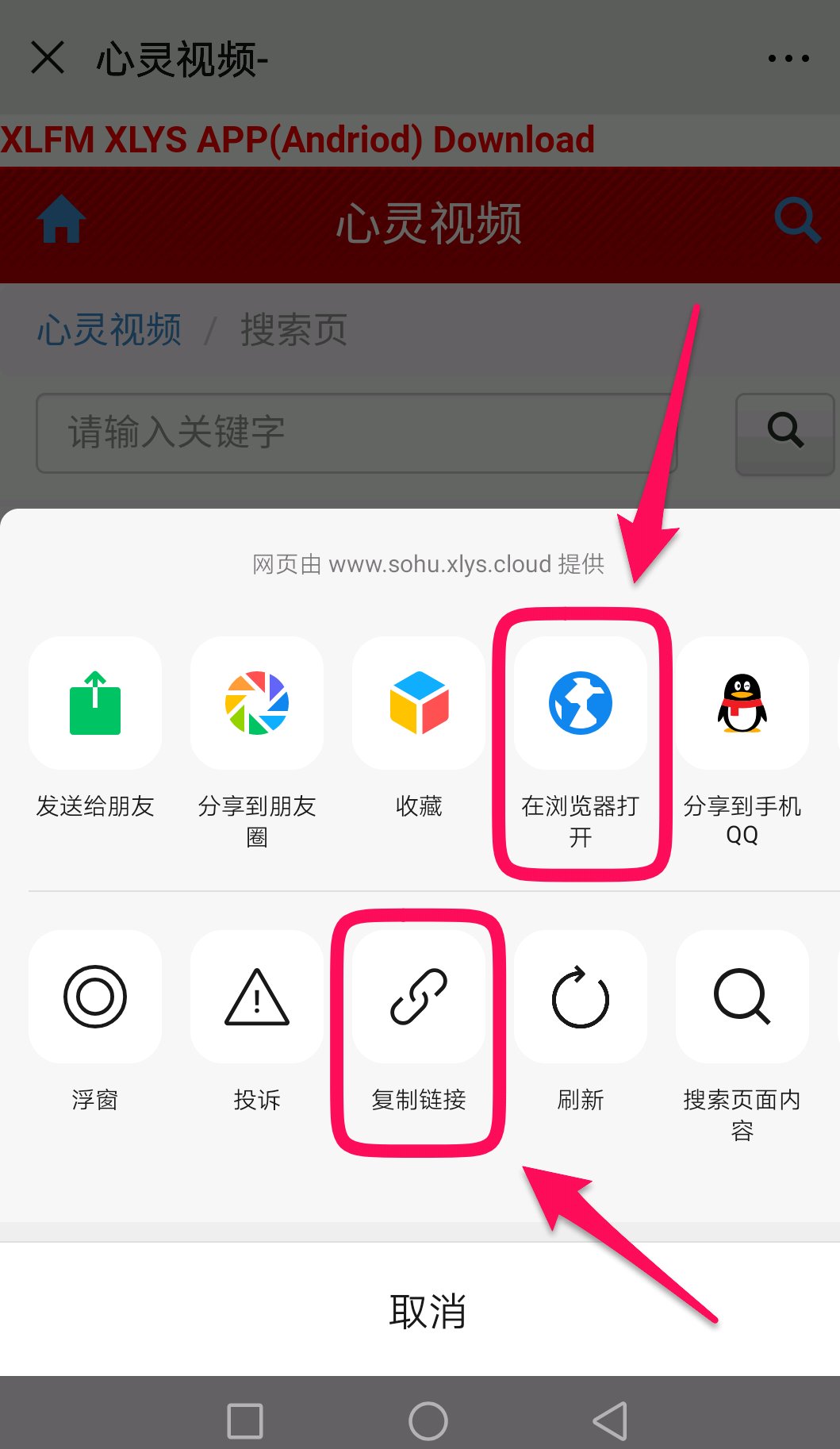Image resolution: width=840 pixels, height=1449 pixels.
Task: Open the three-dot overflow menu
Action: pyautogui.click(x=788, y=58)
